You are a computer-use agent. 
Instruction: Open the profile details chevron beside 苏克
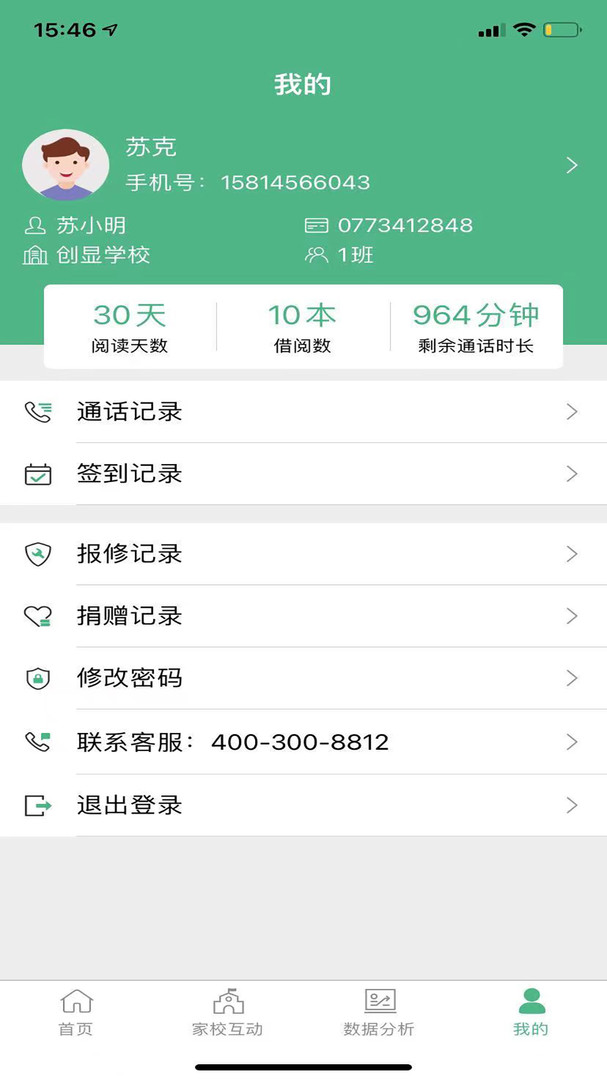(x=571, y=165)
